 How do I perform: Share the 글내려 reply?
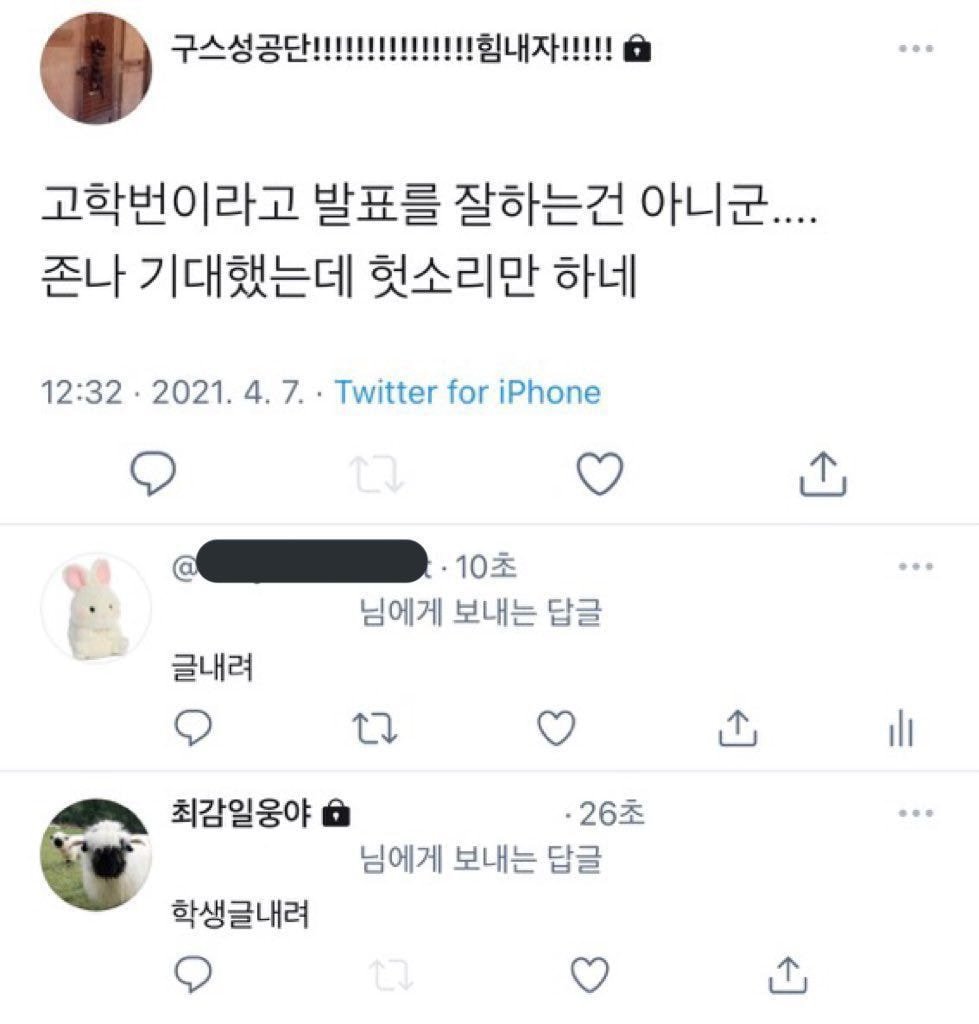click(x=735, y=730)
